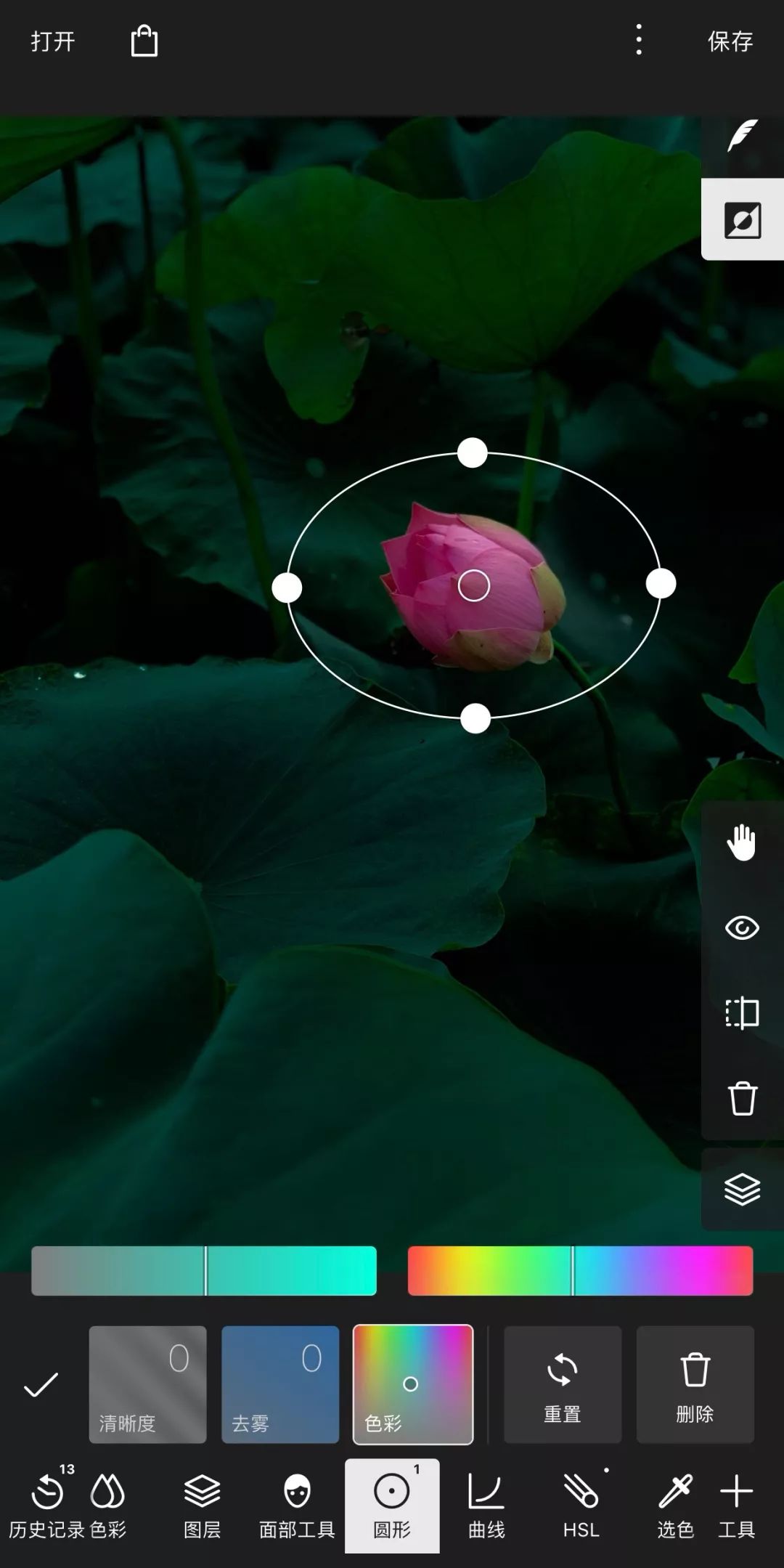
Task: Toggle the eye preview icon
Action: 742,927
